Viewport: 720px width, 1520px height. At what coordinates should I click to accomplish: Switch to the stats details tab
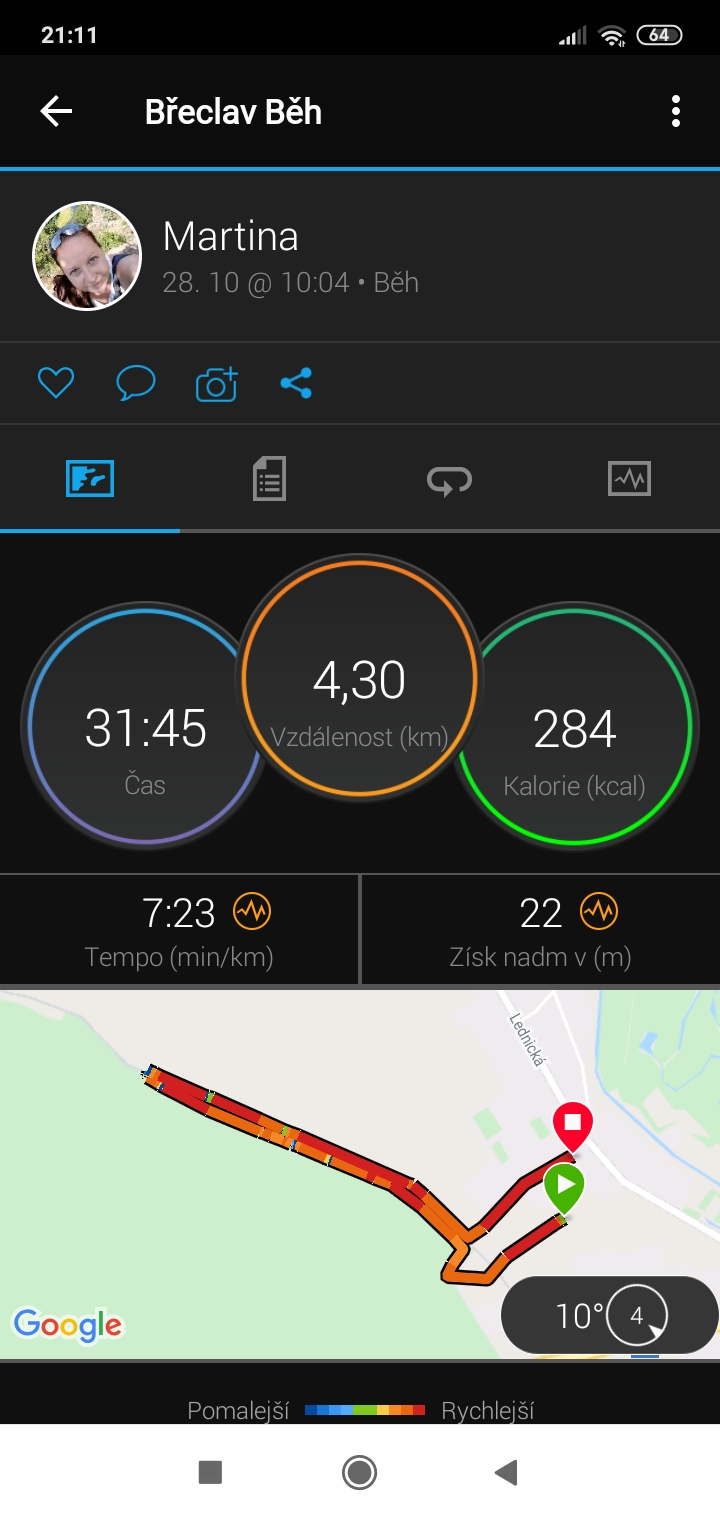[x=269, y=479]
